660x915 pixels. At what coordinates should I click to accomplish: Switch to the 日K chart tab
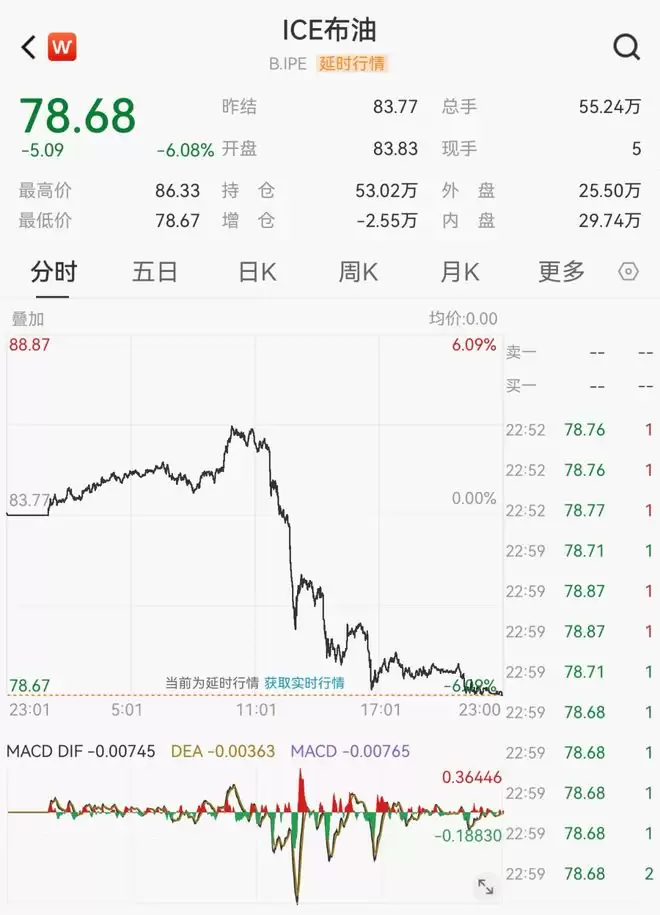257,272
